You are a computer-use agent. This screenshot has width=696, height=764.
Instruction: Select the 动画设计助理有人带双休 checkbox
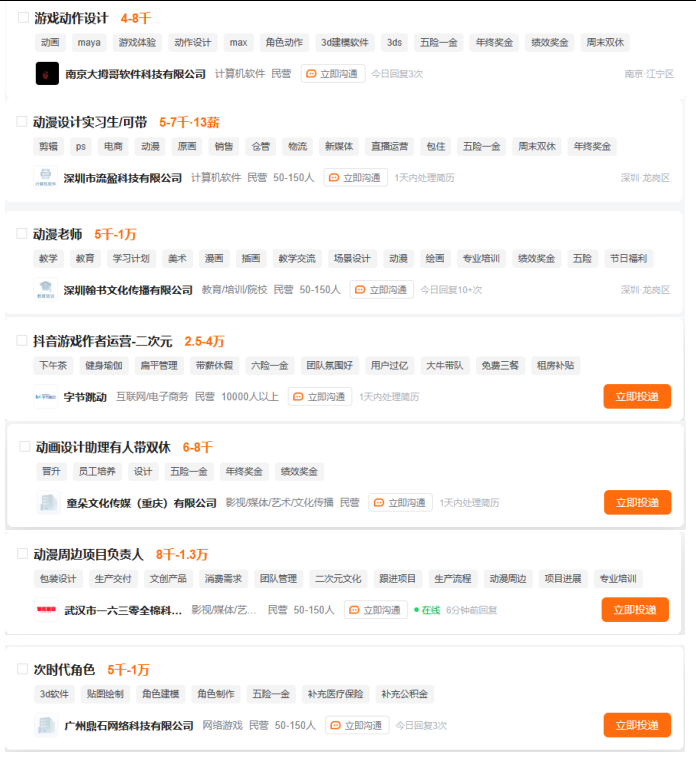[x=24, y=447]
